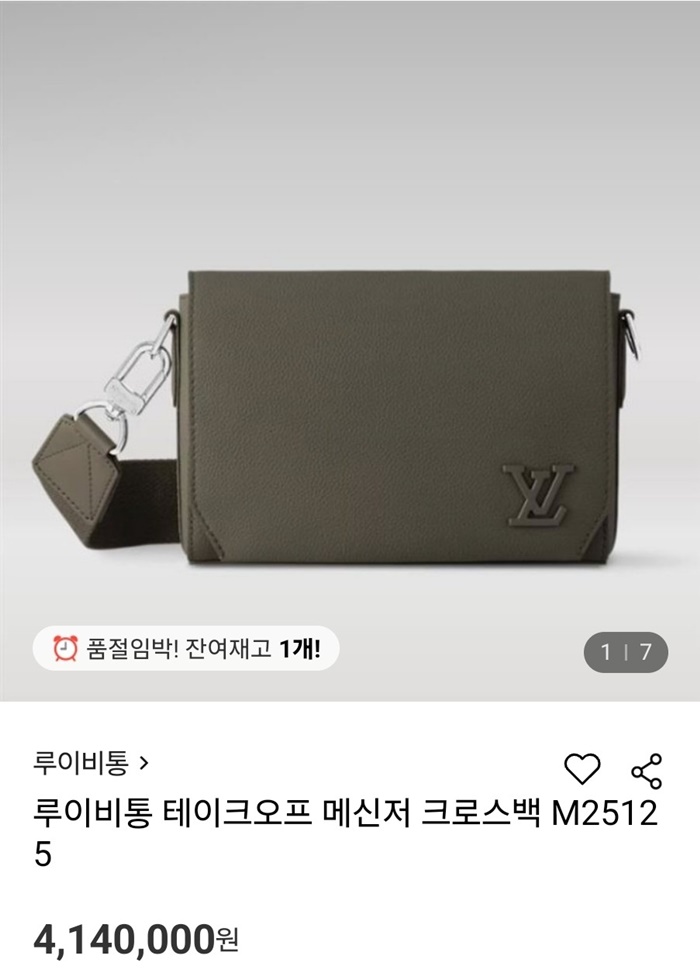Share this product
Viewport: 700px width, 969px height.
pyautogui.click(x=647, y=768)
